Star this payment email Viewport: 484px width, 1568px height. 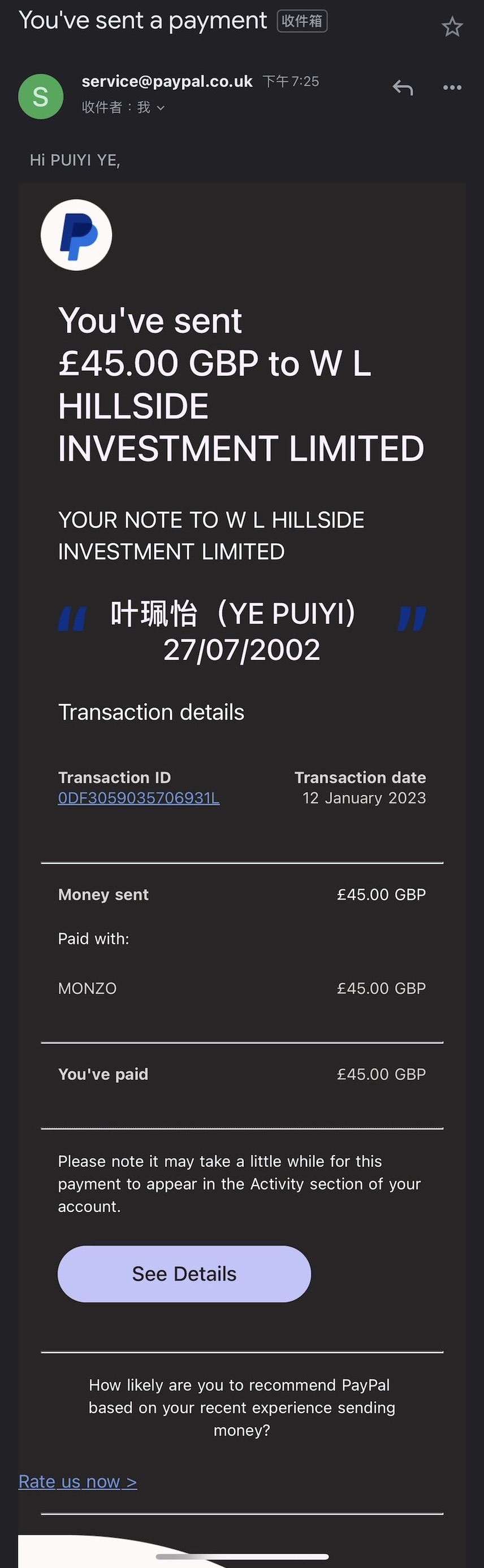pyautogui.click(x=452, y=27)
